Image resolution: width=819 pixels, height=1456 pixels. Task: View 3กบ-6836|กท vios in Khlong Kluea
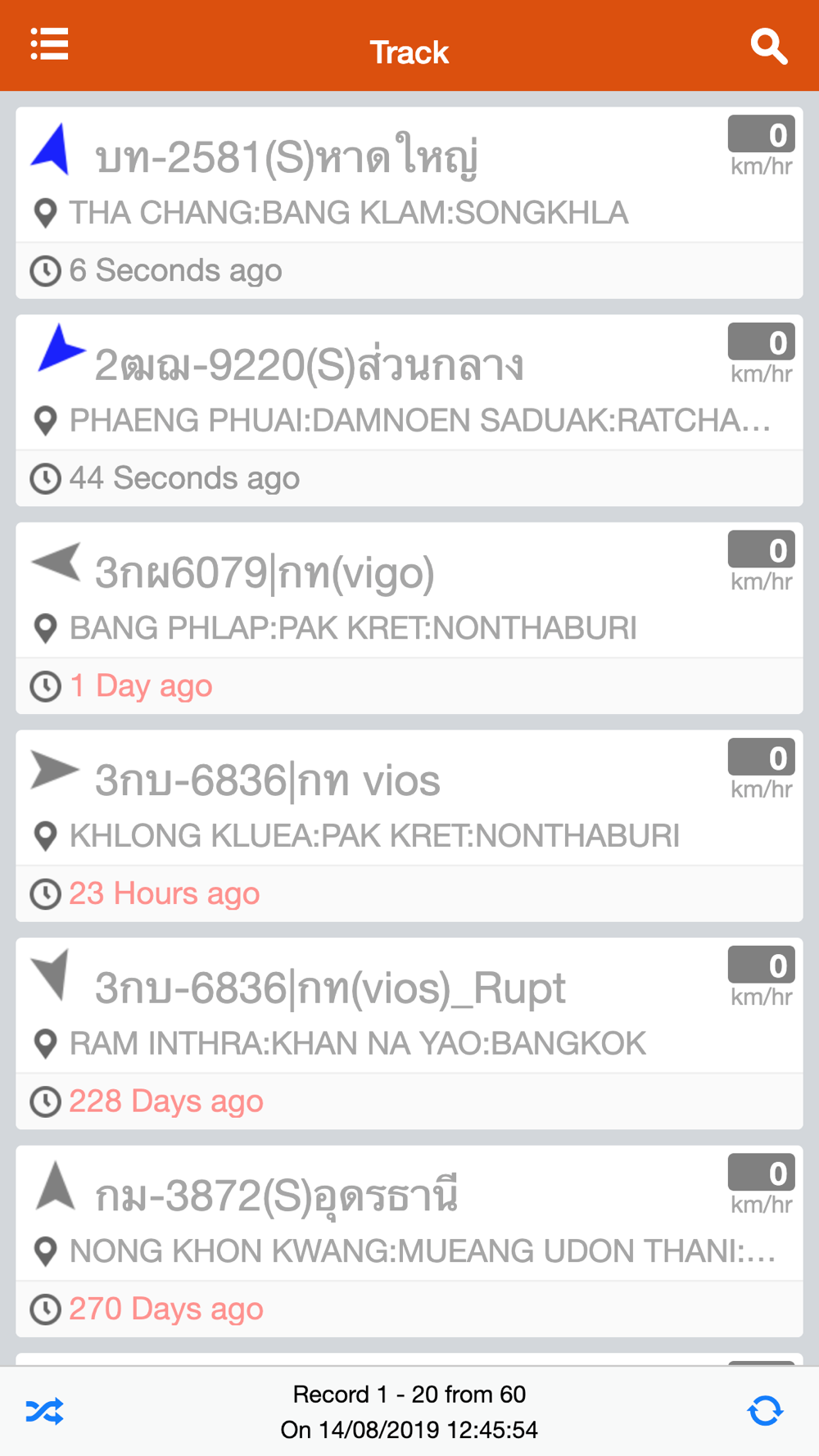409,826
